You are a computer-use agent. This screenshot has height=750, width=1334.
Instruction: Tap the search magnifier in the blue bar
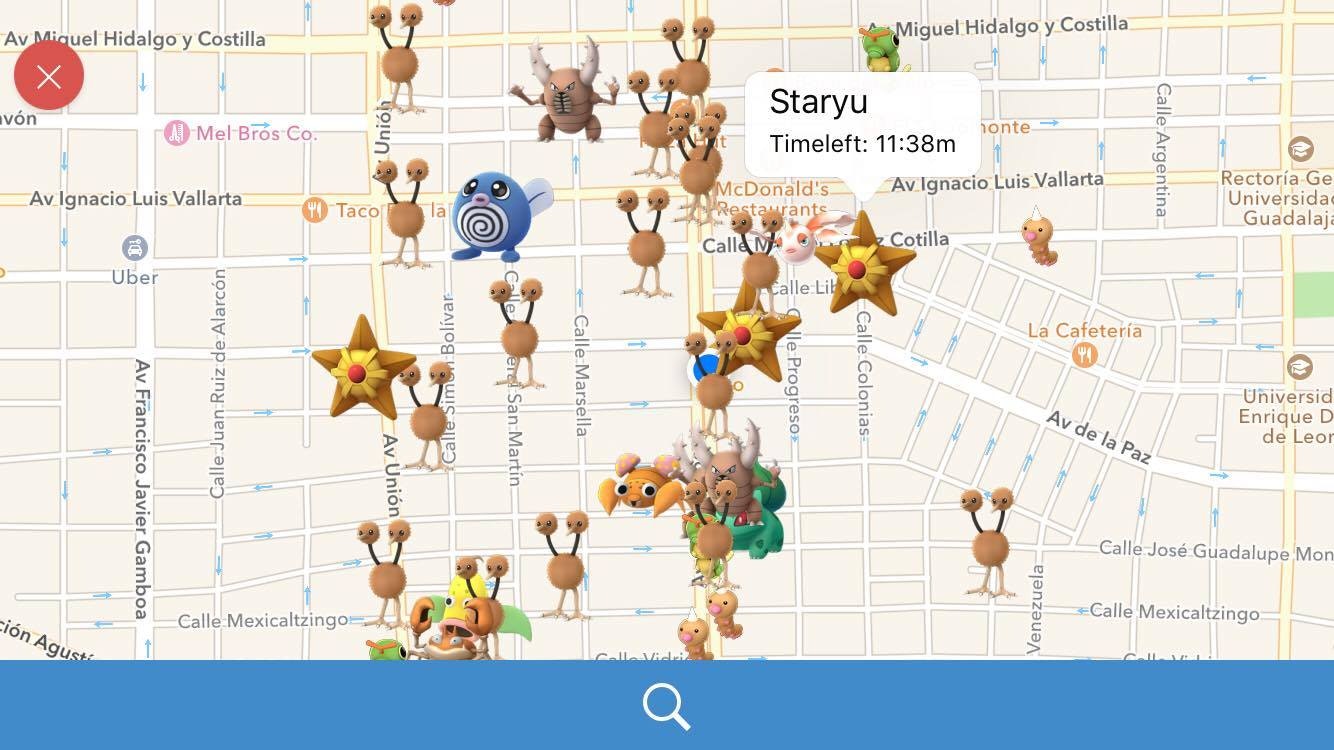pyautogui.click(x=667, y=706)
